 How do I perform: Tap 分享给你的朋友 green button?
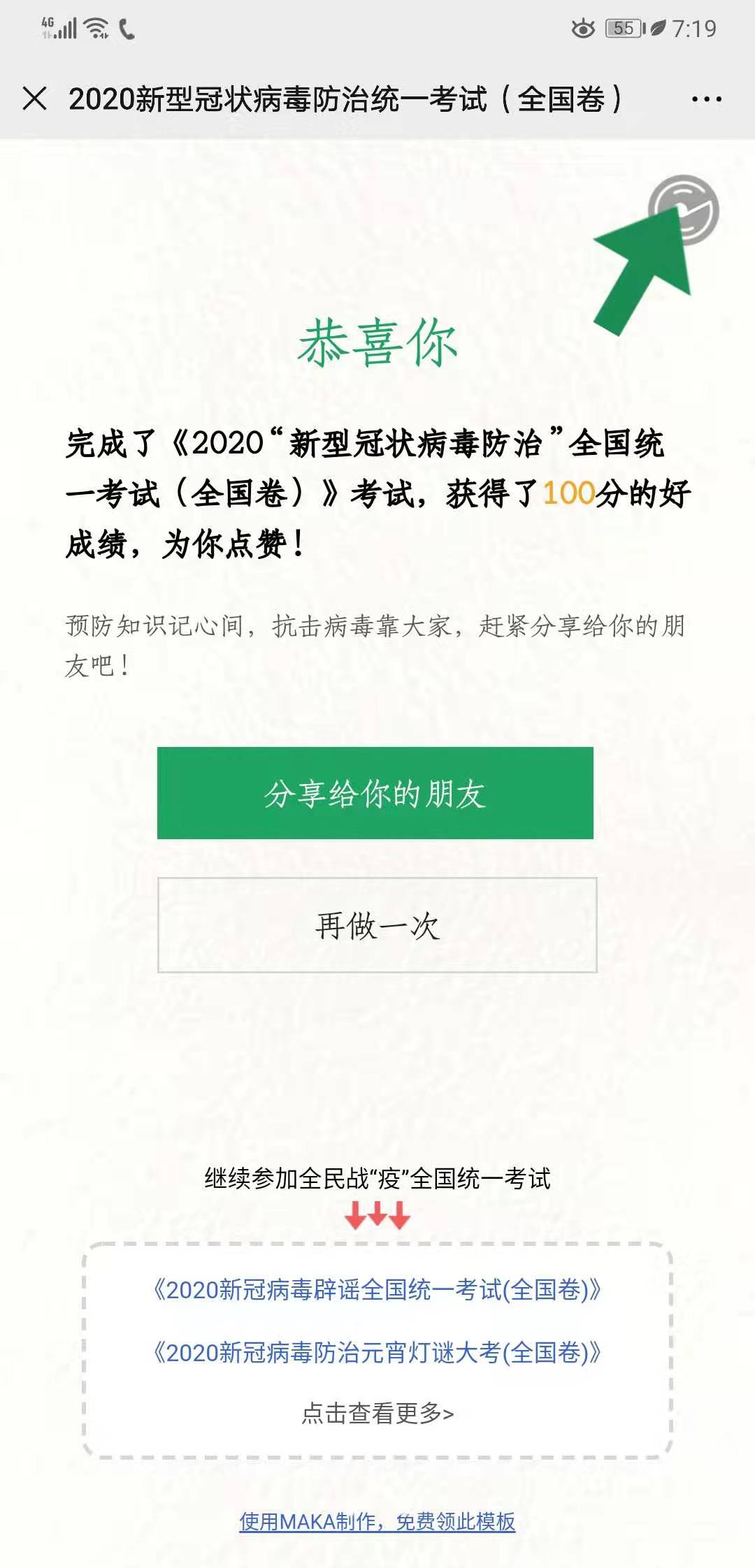tap(375, 793)
